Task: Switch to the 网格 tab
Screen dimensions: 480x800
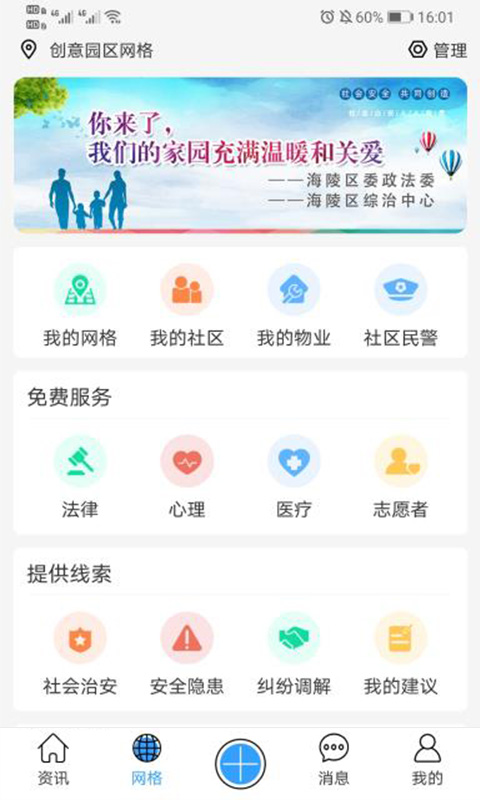Action: point(147,759)
